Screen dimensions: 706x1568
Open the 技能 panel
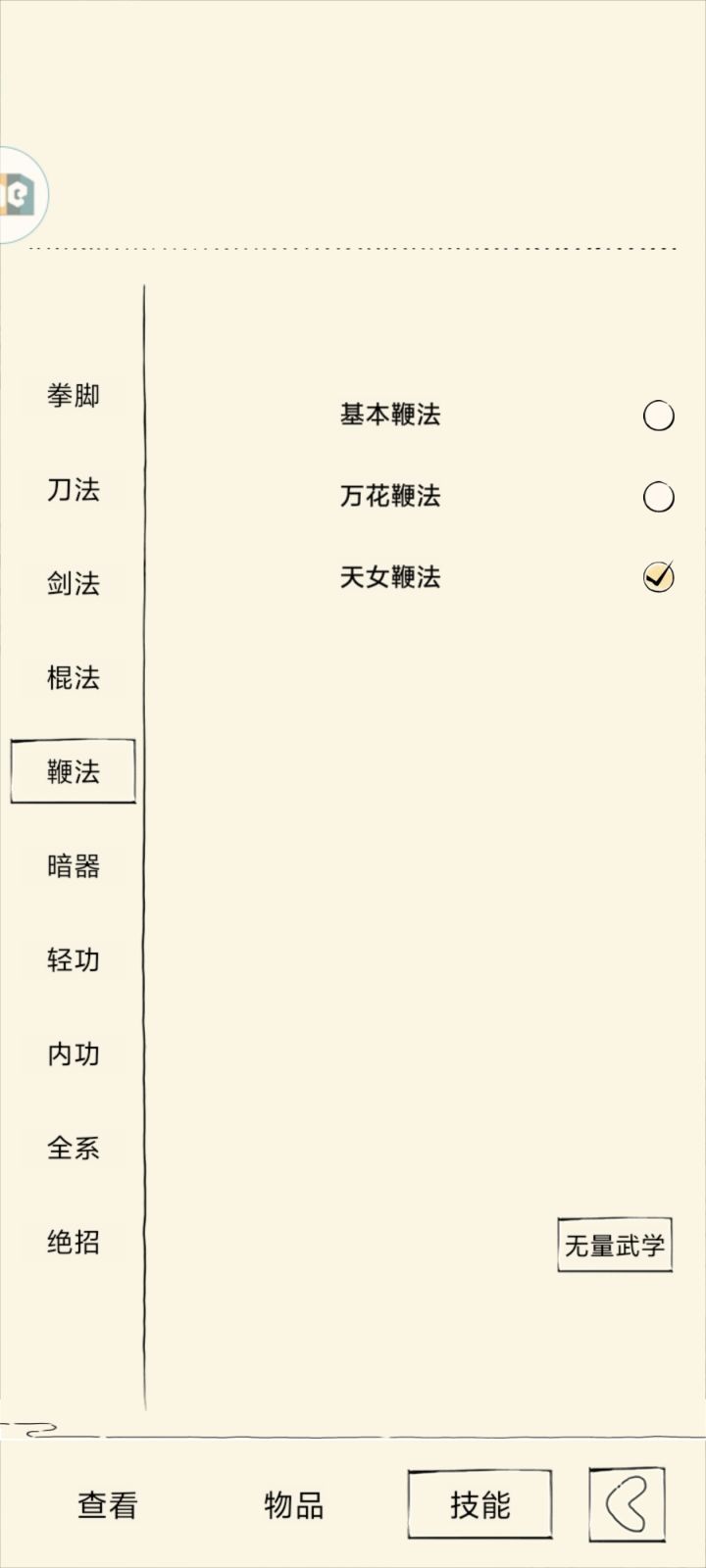pyautogui.click(x=479, y=1502)
